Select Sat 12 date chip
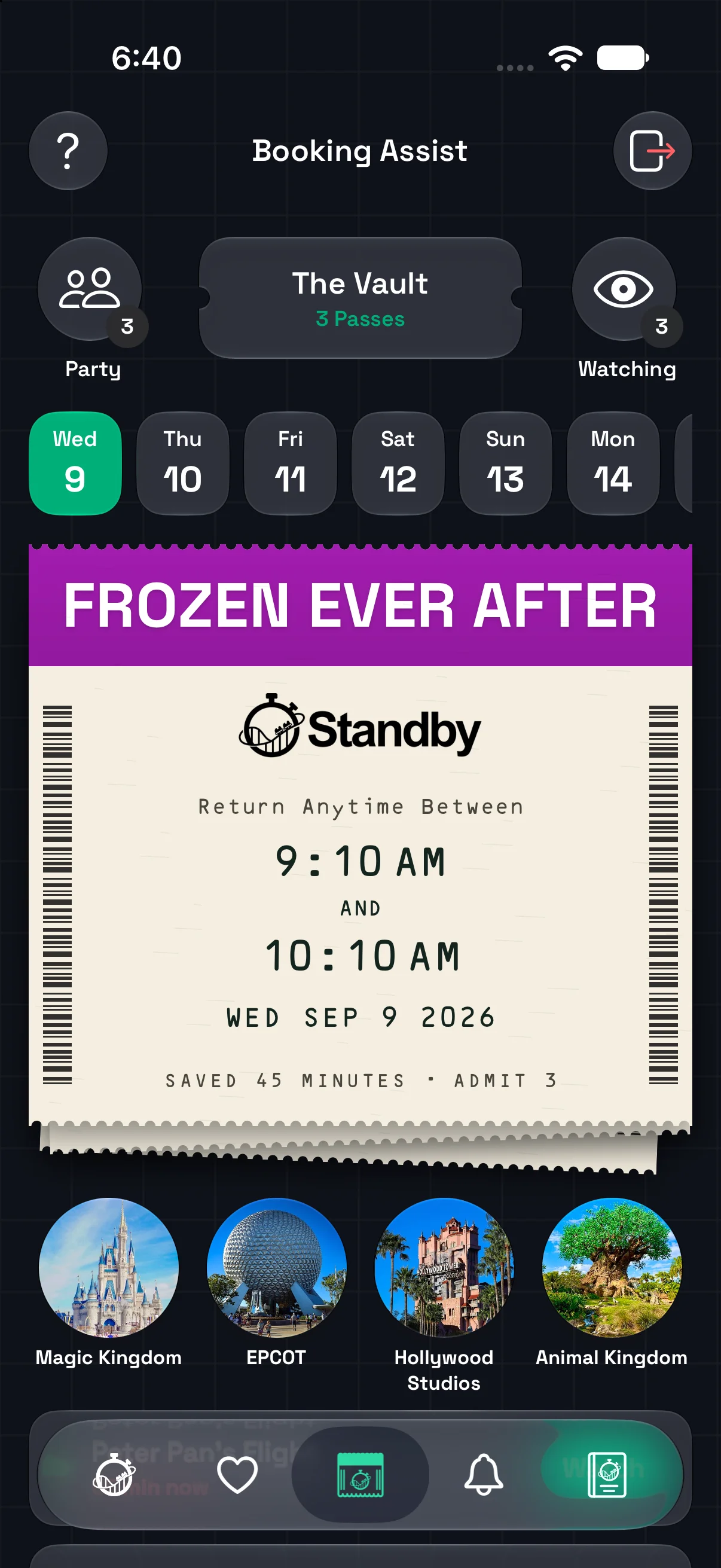721x1568 pixels. coord(398,463)
